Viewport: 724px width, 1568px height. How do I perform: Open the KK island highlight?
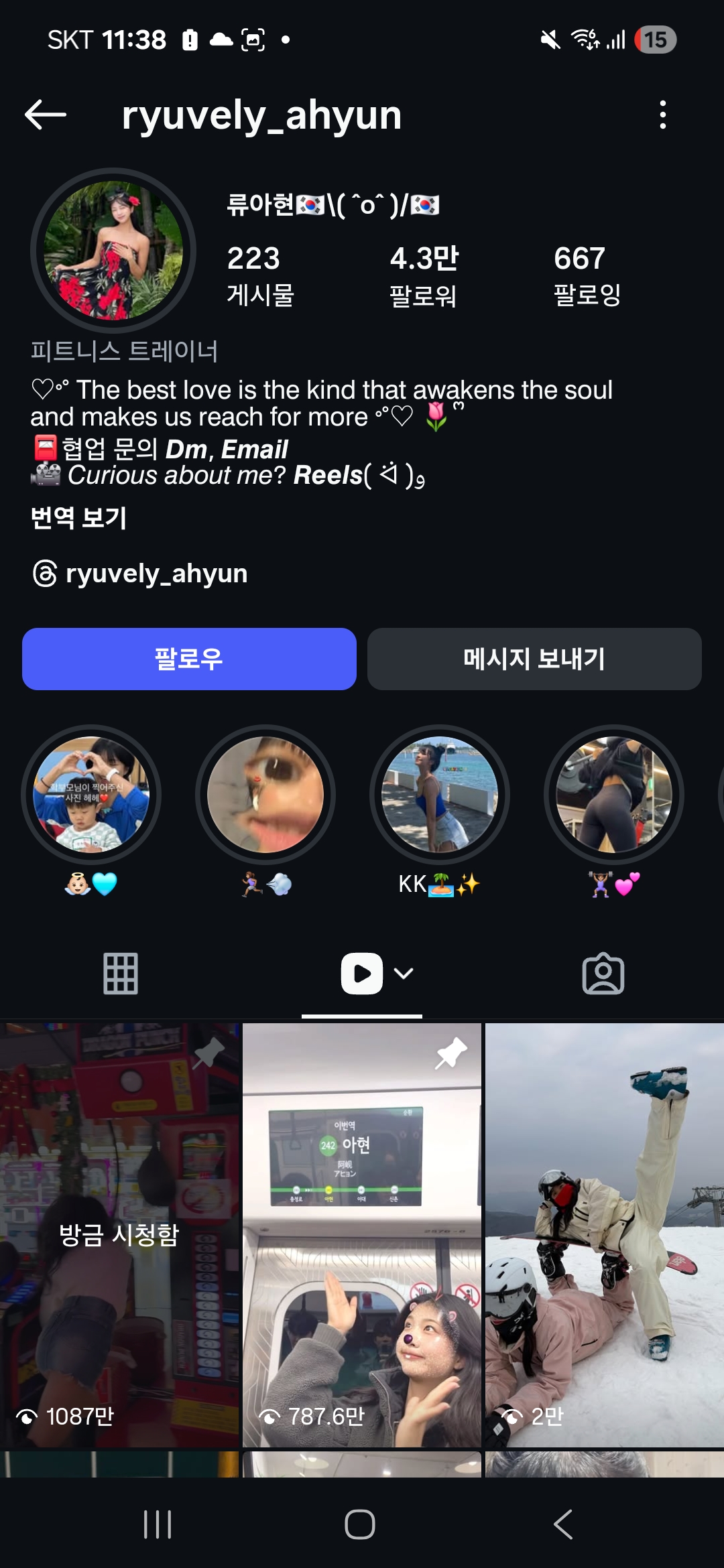tap(440, 795)
